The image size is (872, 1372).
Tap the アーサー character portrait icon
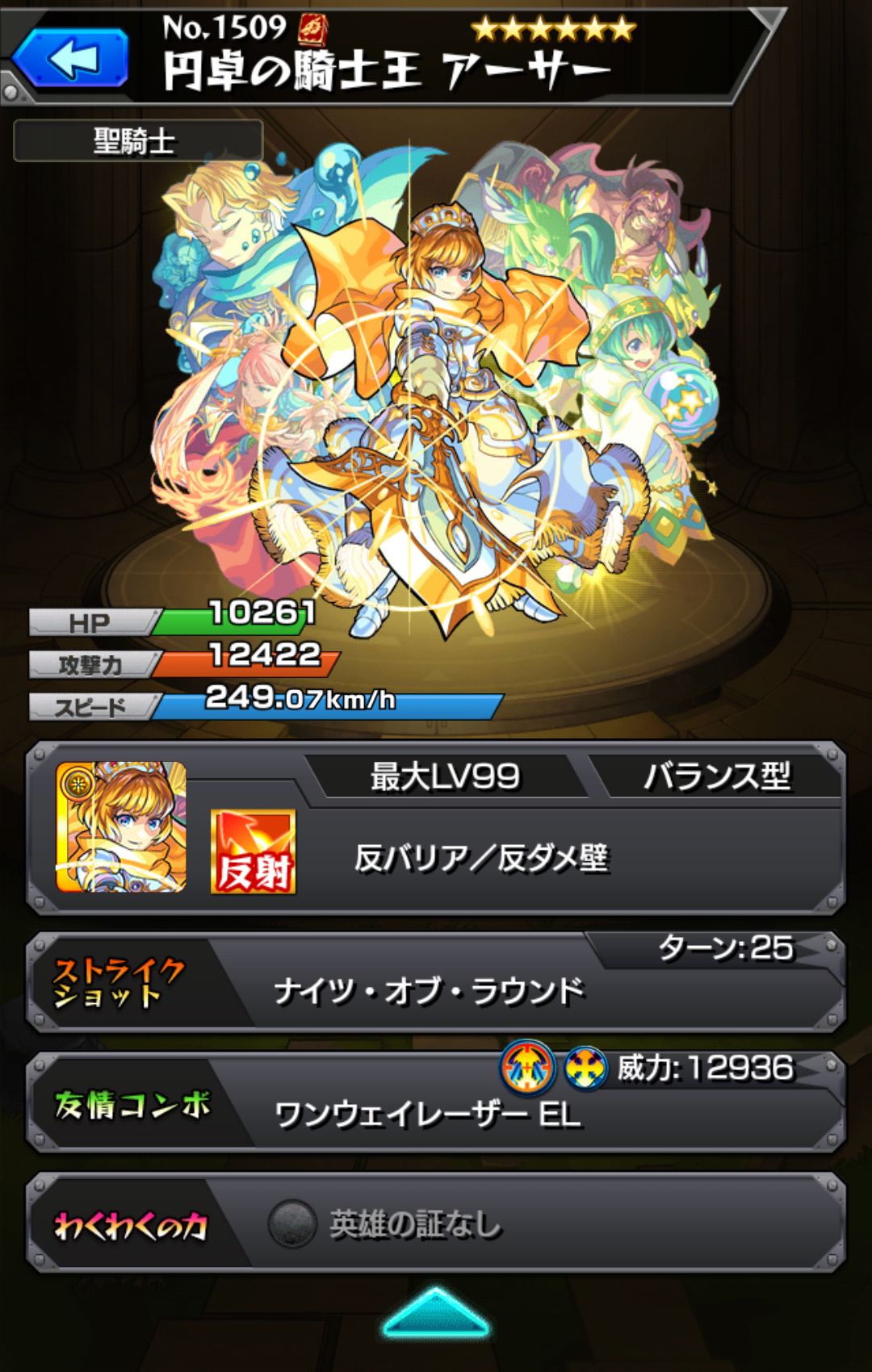[x=121, y=827]
